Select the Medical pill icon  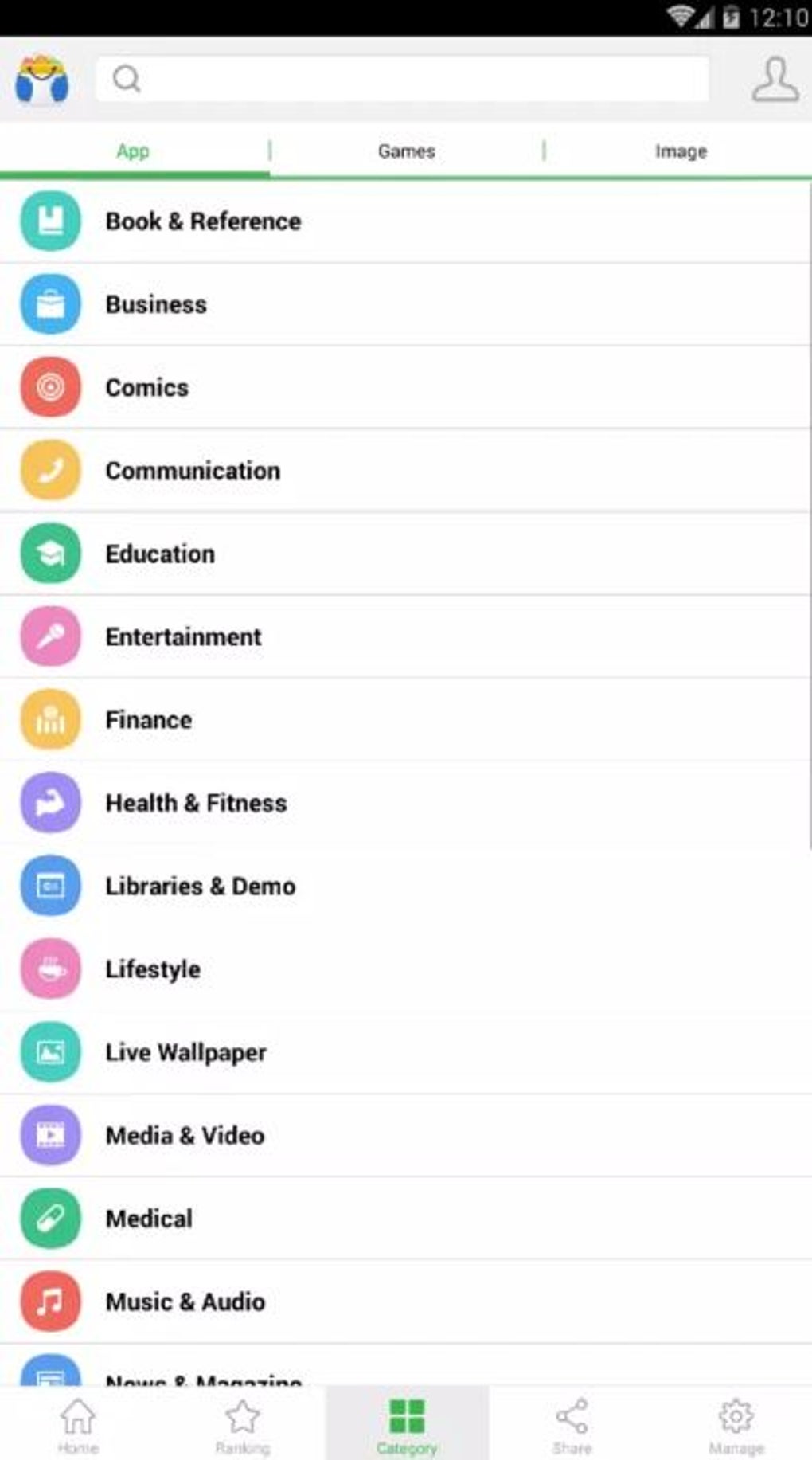[50, 1219]
